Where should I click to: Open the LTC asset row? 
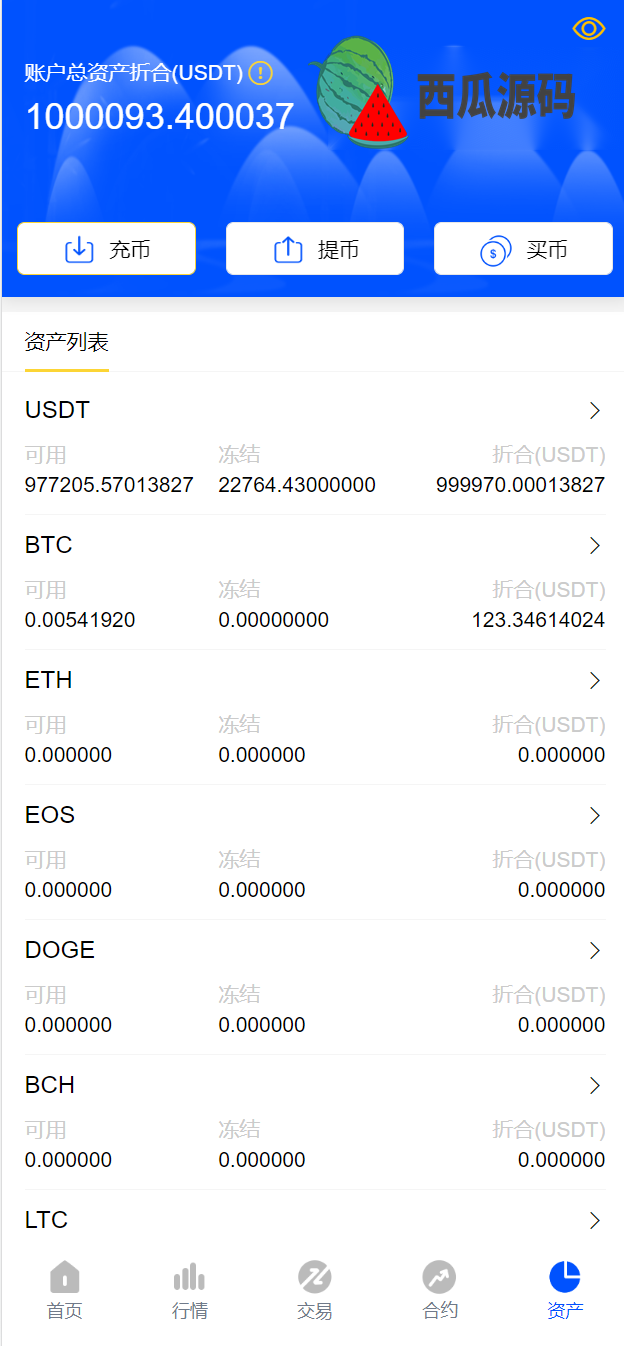point(314,1220)
